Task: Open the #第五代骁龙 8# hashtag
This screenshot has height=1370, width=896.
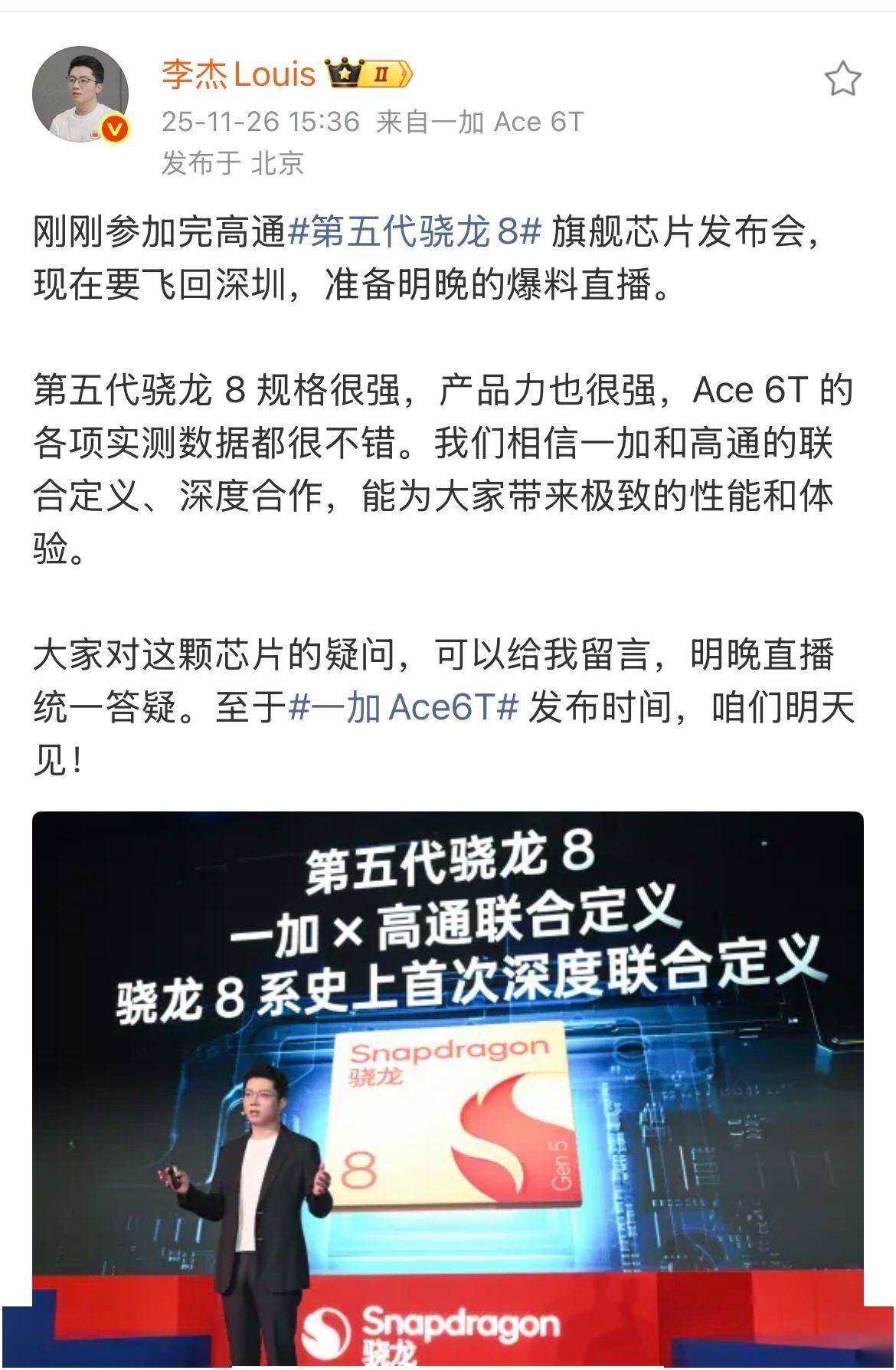Action: click(x=415, y=233)
